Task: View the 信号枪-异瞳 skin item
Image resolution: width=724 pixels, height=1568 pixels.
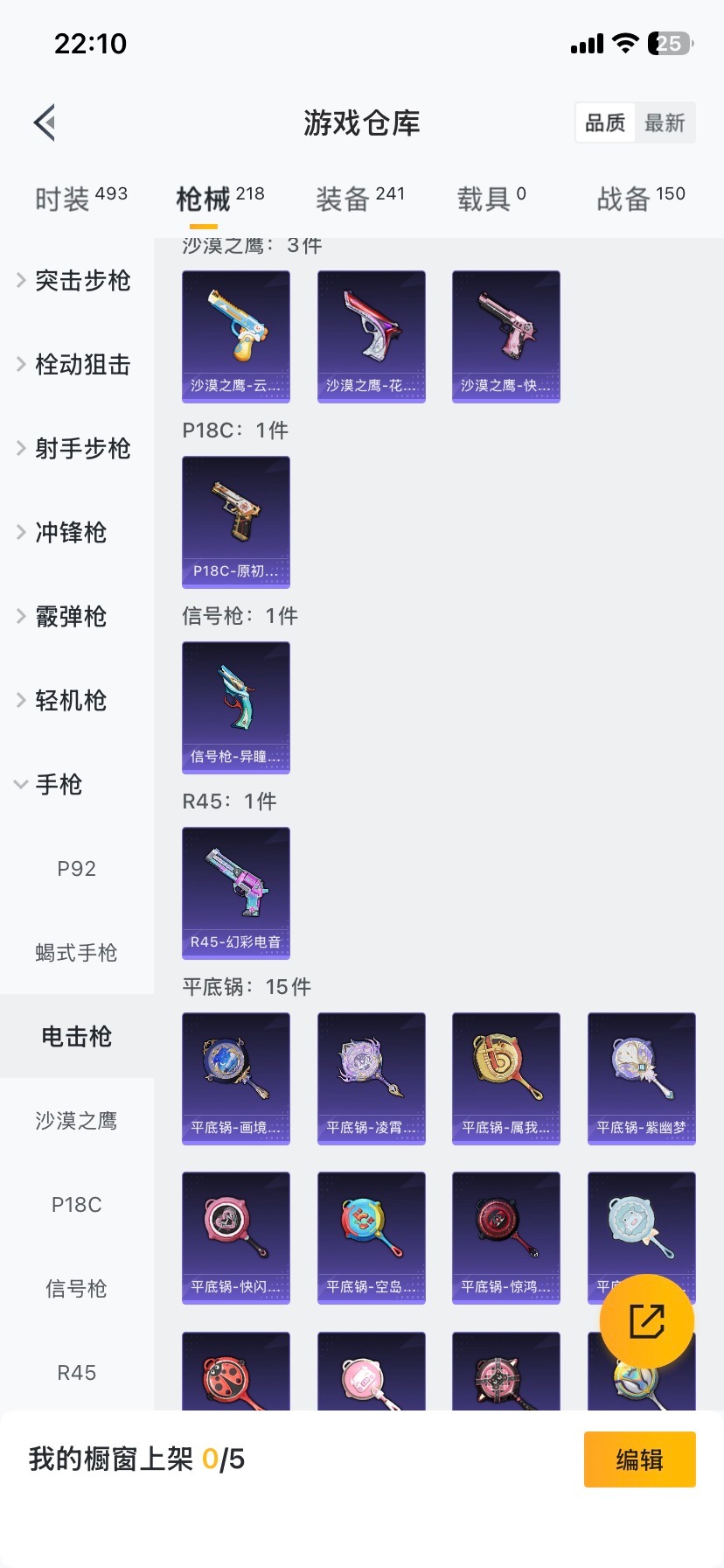Action: [236, 707]
